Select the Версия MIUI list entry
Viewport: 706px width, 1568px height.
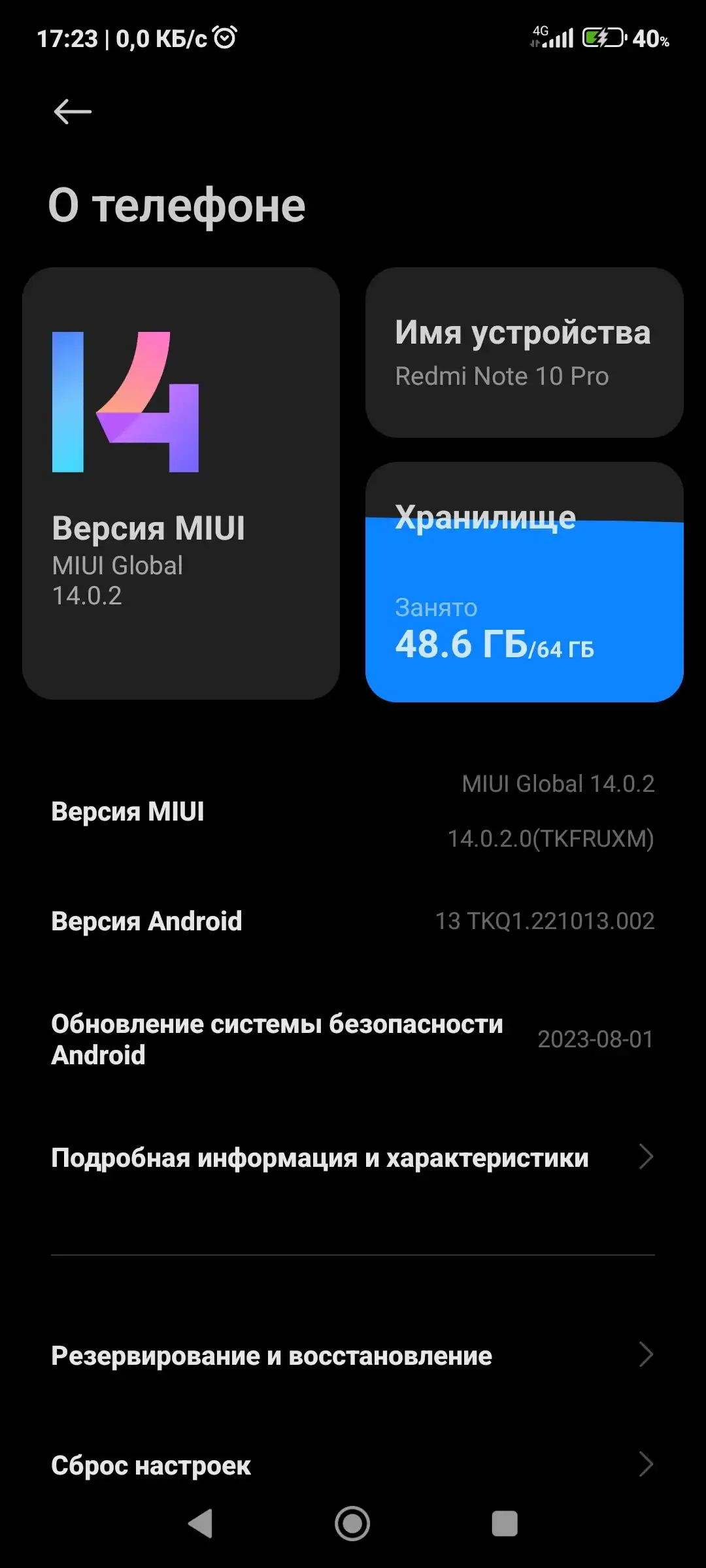[x=353, y=812]
